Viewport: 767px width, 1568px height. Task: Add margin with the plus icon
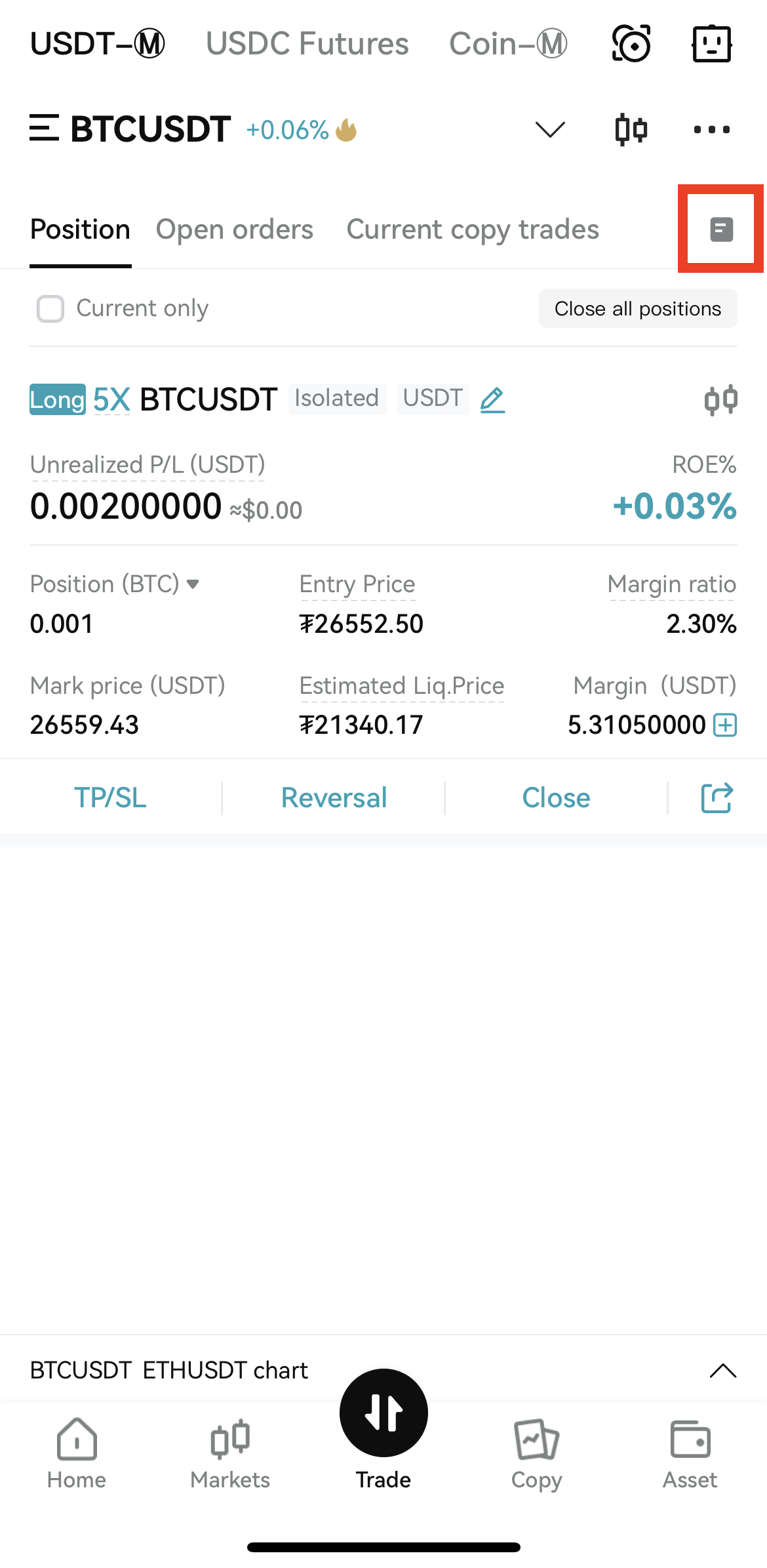coord(725,725)
